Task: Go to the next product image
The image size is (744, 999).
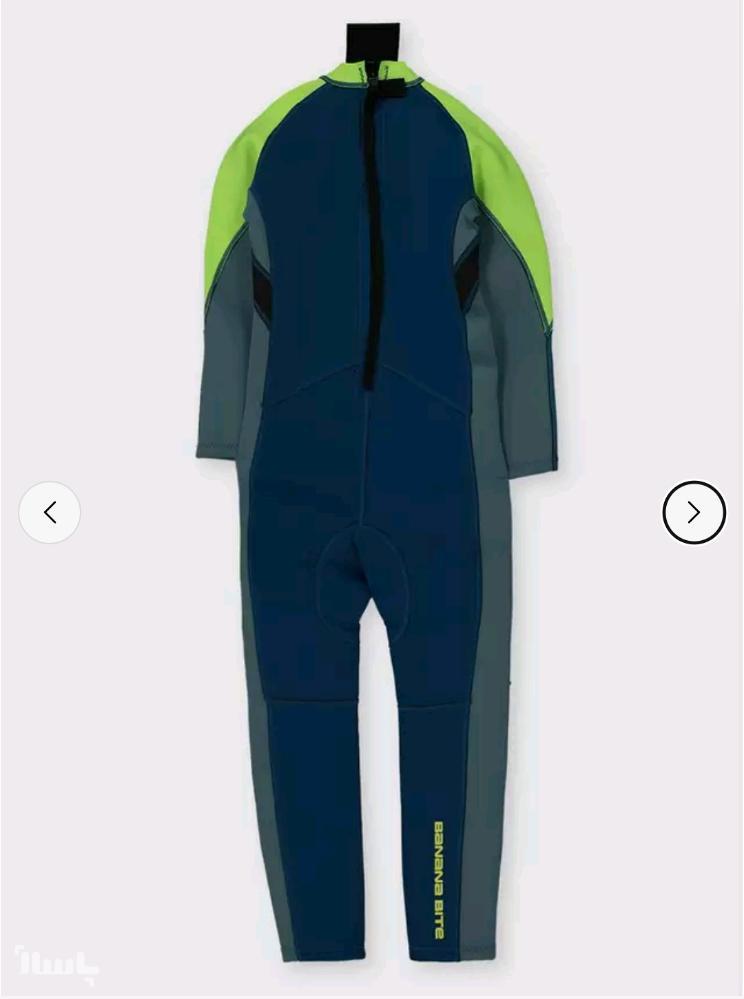Action: pyautogui.click(x=694, y=512)
